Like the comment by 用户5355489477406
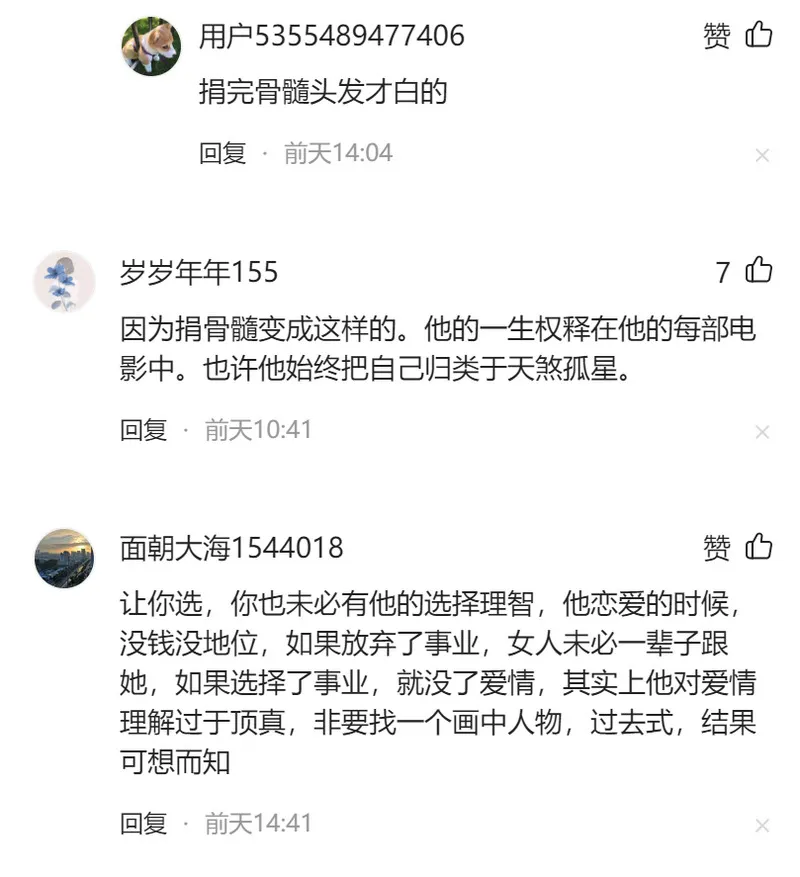 click(759, 37)
